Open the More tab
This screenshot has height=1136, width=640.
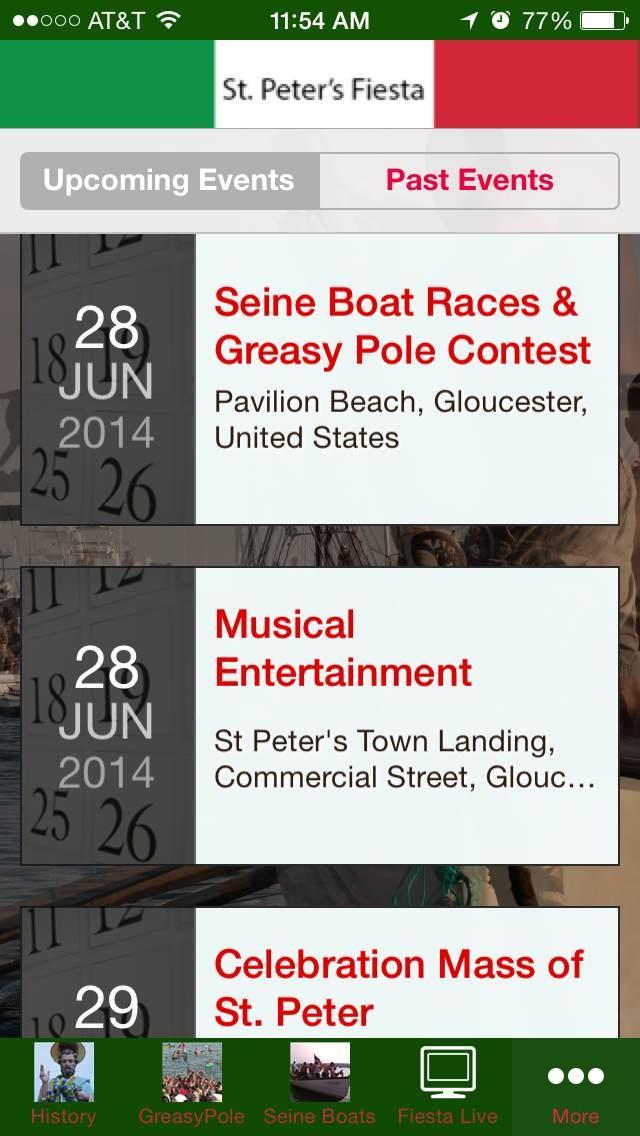(576, 1086)
